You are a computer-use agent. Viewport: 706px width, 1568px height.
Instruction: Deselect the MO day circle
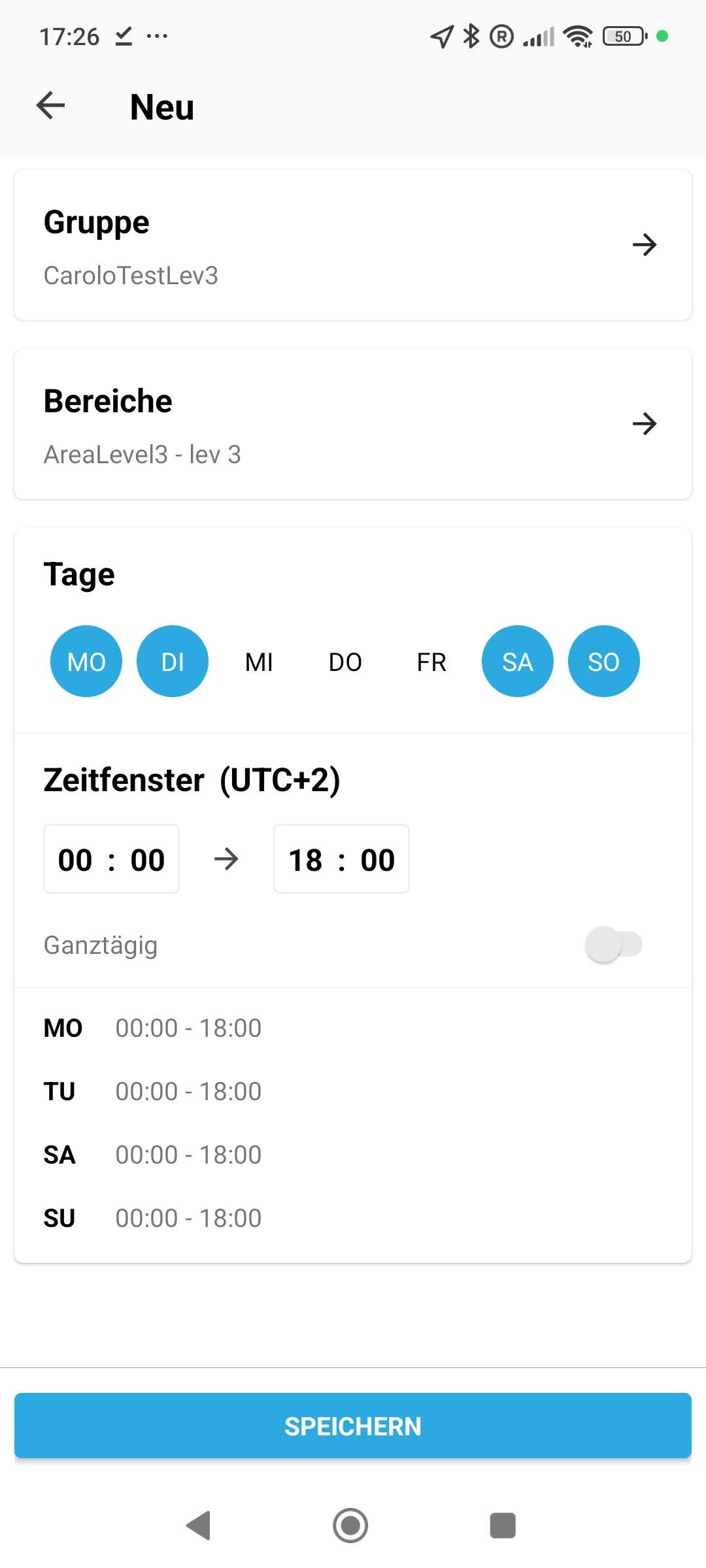[86, 661]
